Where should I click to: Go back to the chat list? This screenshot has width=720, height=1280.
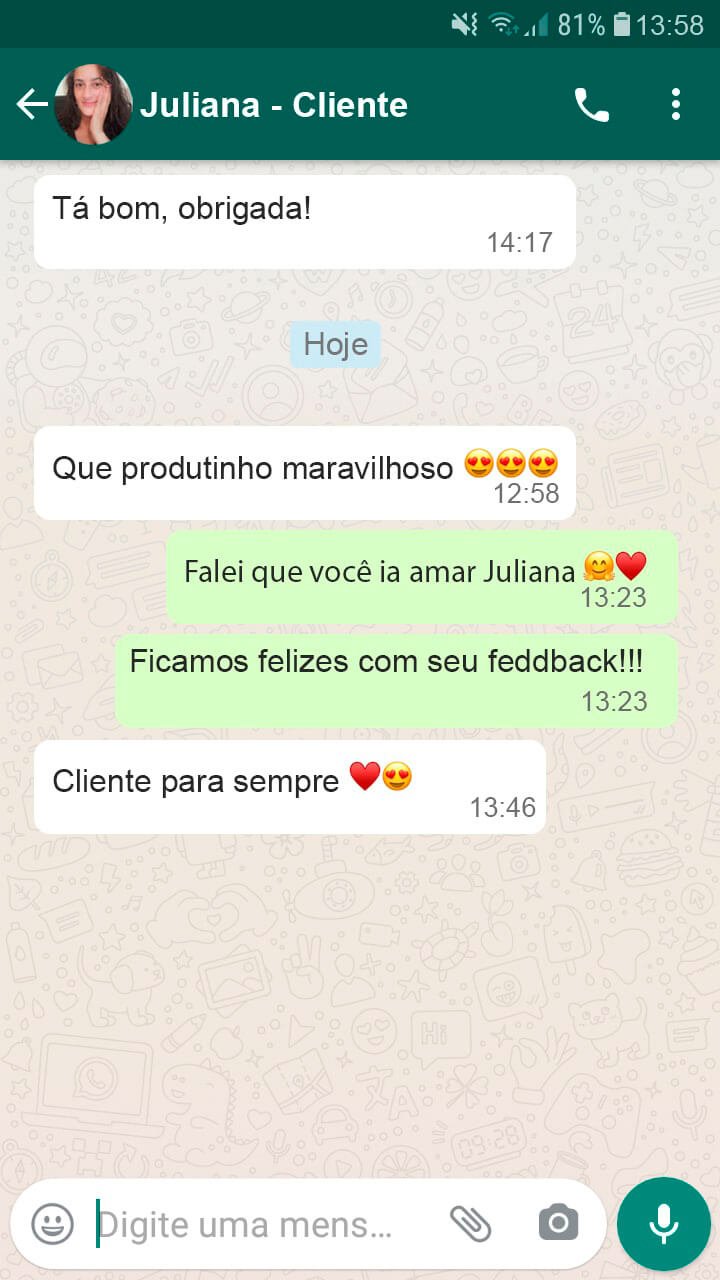[31, 104]
